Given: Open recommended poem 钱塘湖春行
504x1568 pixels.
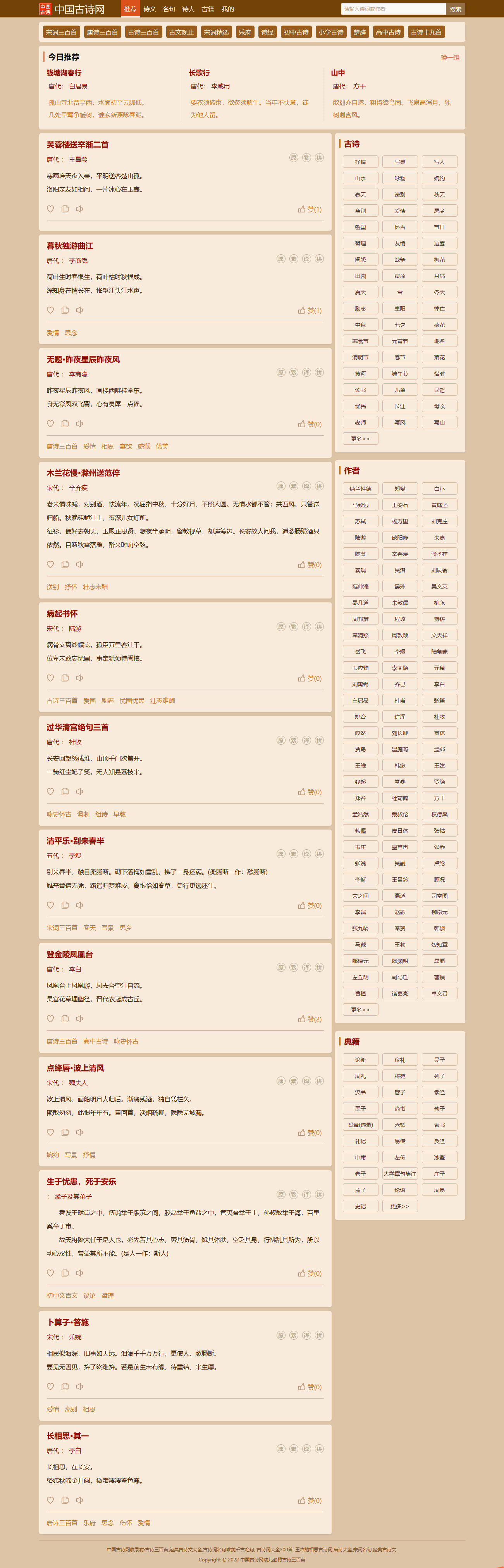Looking at the screenshot, I should coord(64,72).
